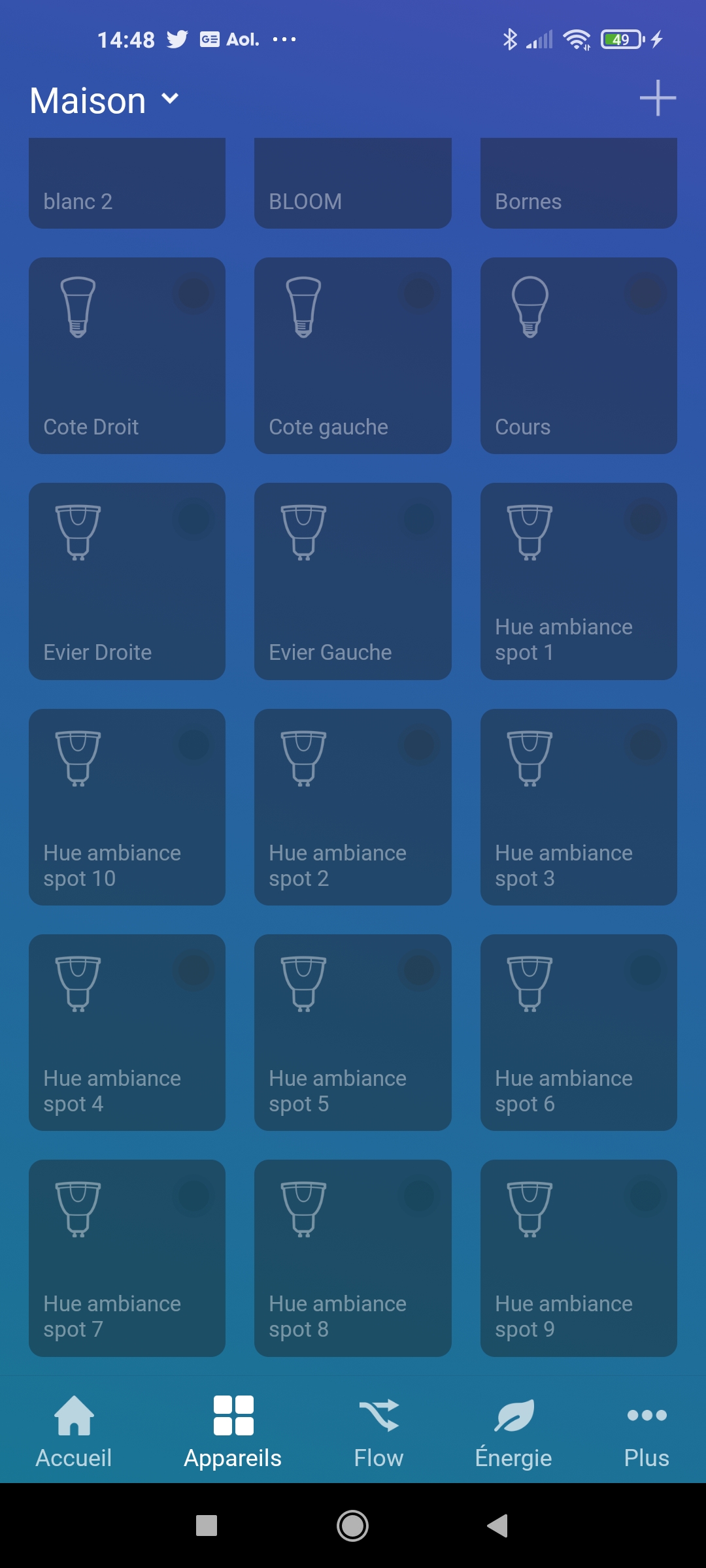Toggle the Cote gauche light tile
The height and width of the screenshot is (1568, 706).
click(x=353, y=356)
